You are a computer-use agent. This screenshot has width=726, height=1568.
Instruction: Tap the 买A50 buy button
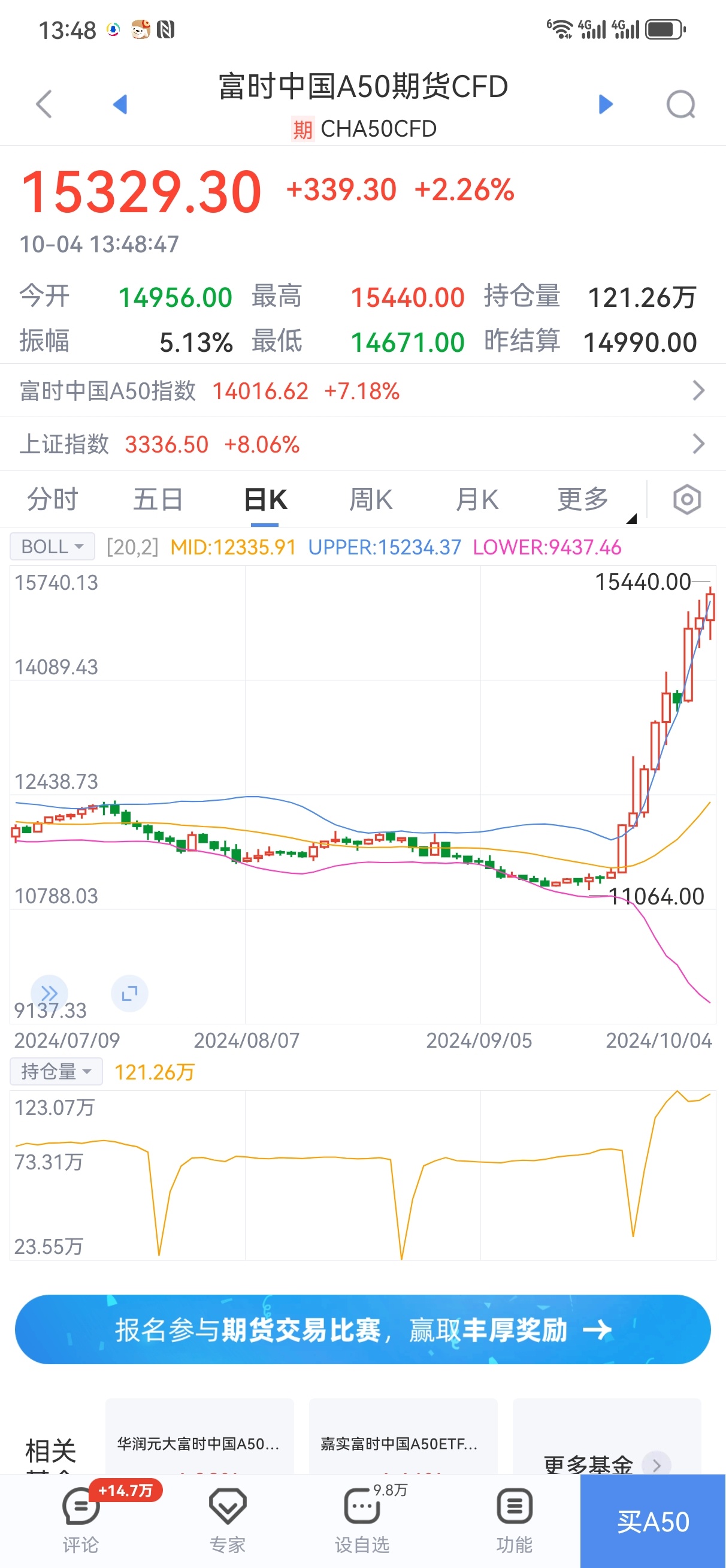[653, 1521]
